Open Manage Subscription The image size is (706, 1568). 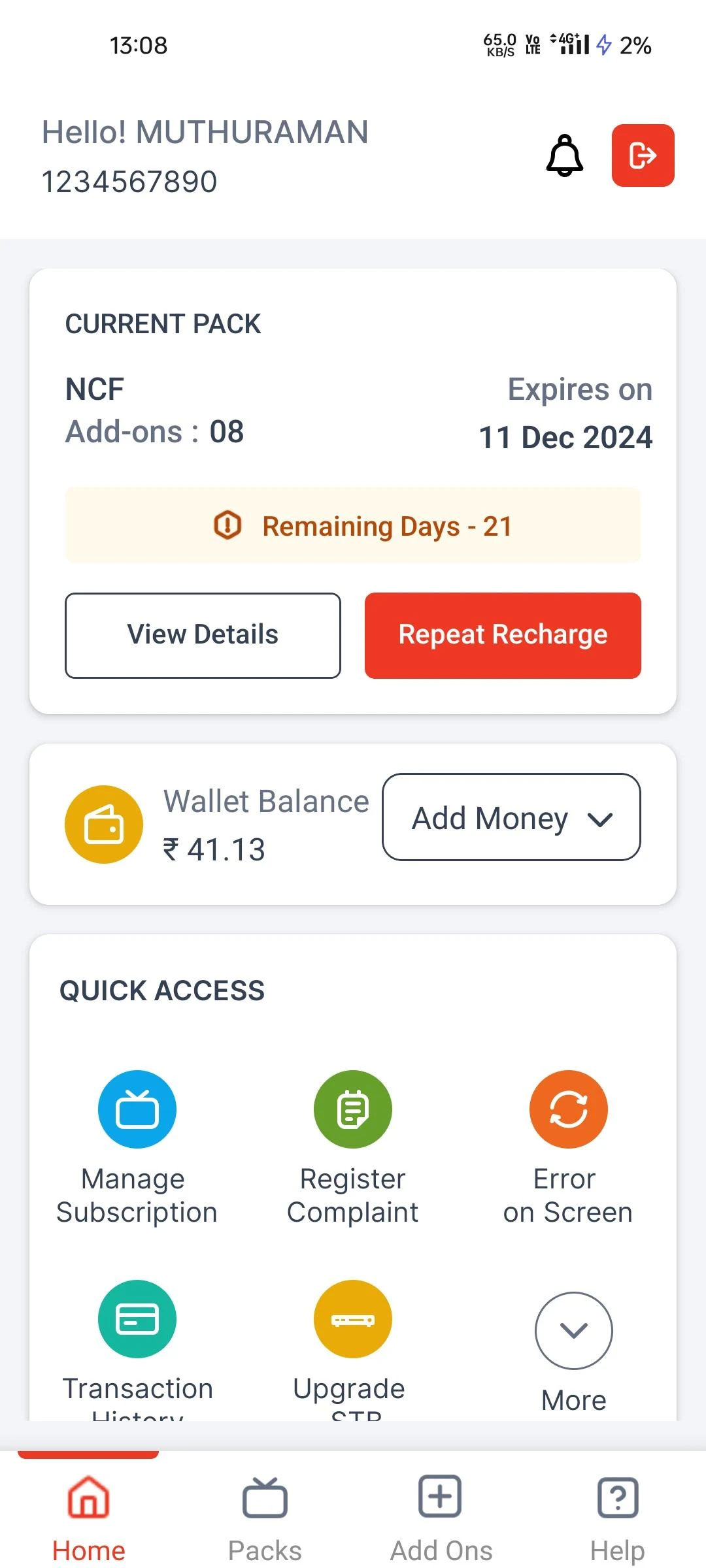click(x=137, y=1149)
